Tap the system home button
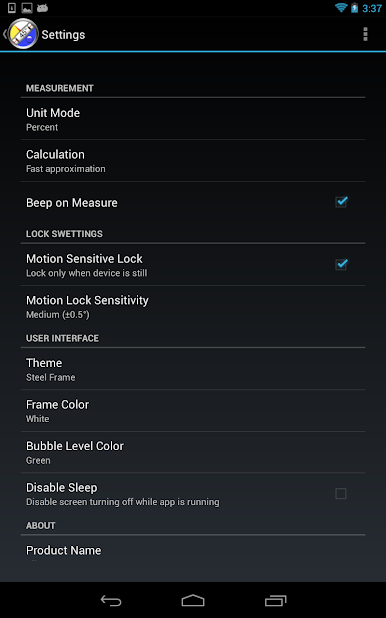Image resolution: width=386 pixels, height=618 pixels. coord(193,600)
